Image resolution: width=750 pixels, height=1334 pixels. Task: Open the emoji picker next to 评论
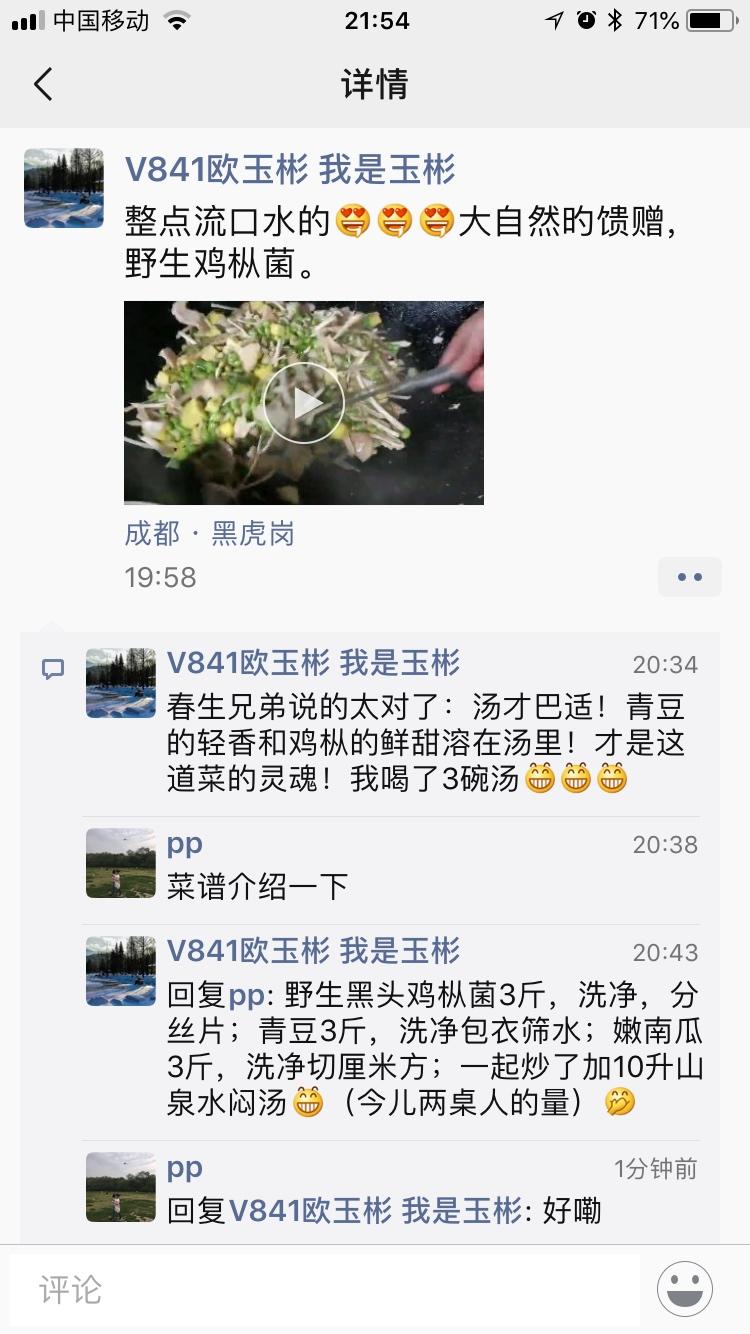pos(685,1289)
